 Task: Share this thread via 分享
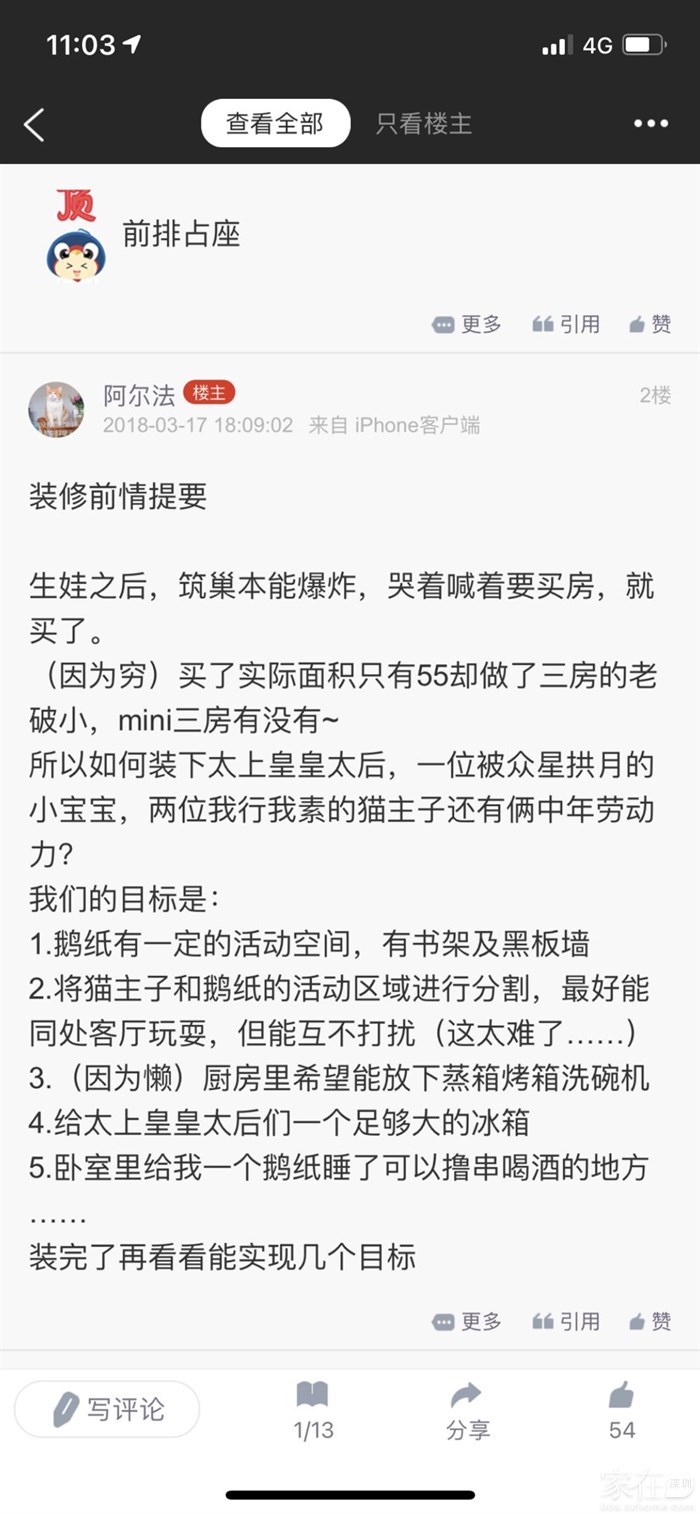(467, 1410)
